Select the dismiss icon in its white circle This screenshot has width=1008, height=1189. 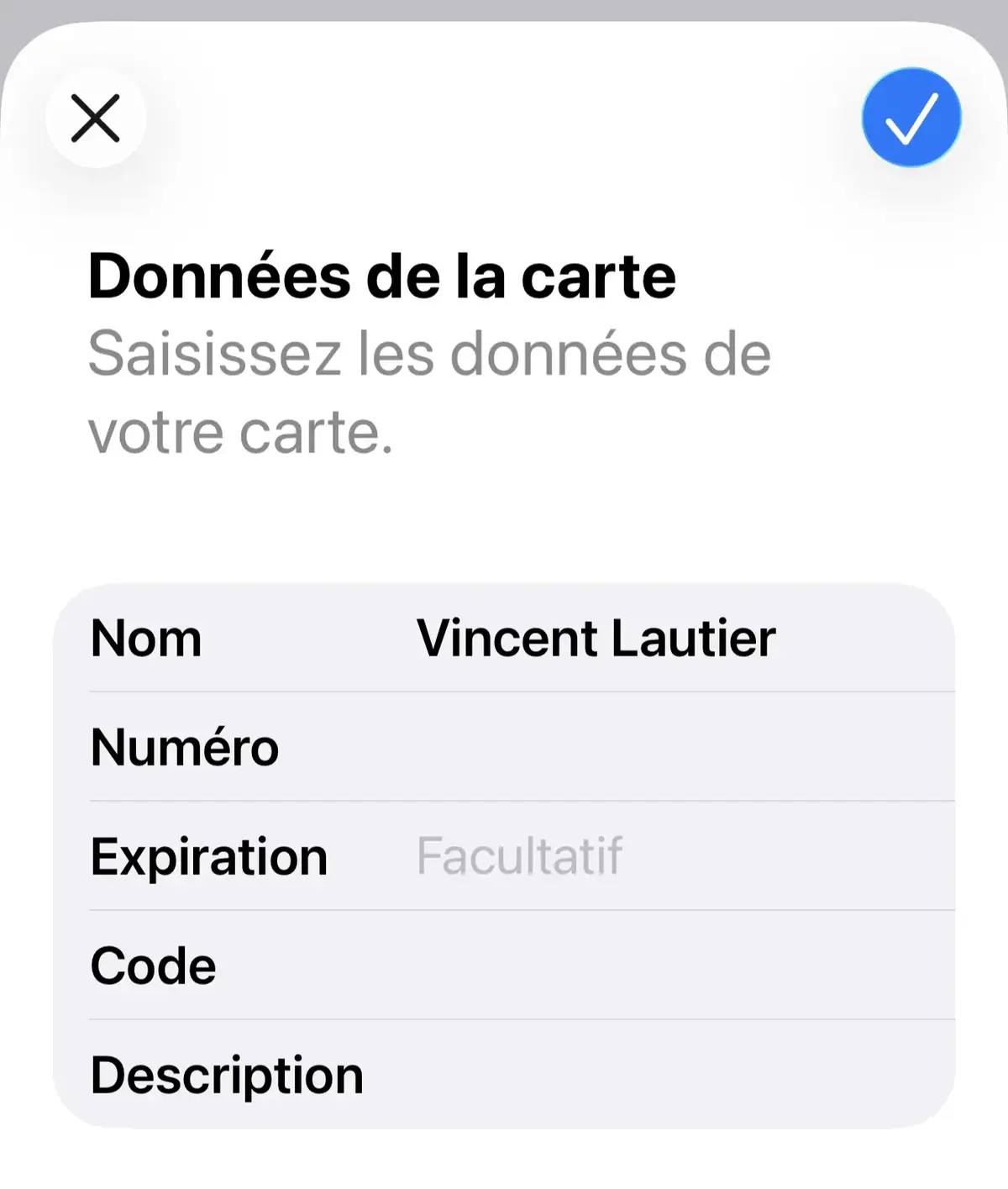click(97, 118)
